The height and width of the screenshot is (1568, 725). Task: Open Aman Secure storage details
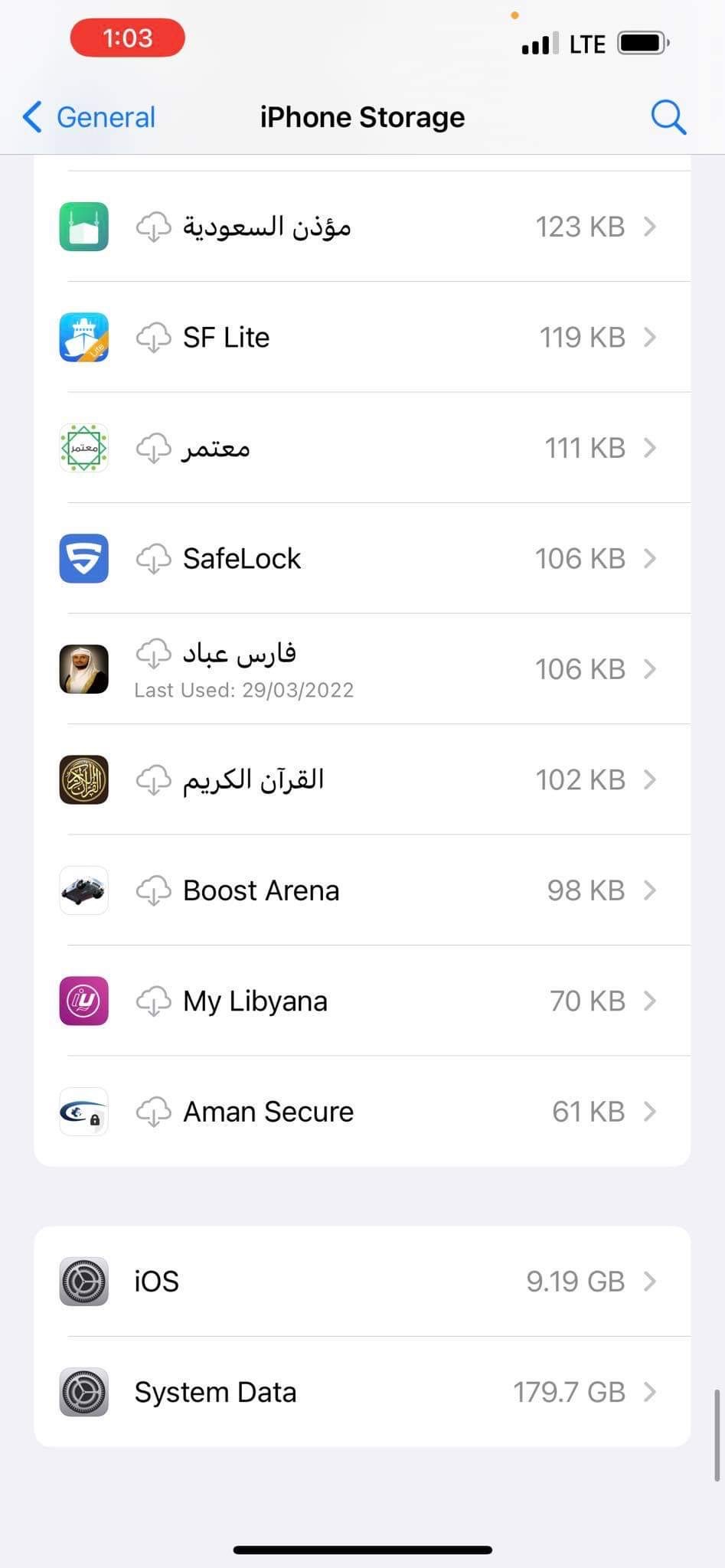pyautogui.click(x=361, y=1111)
